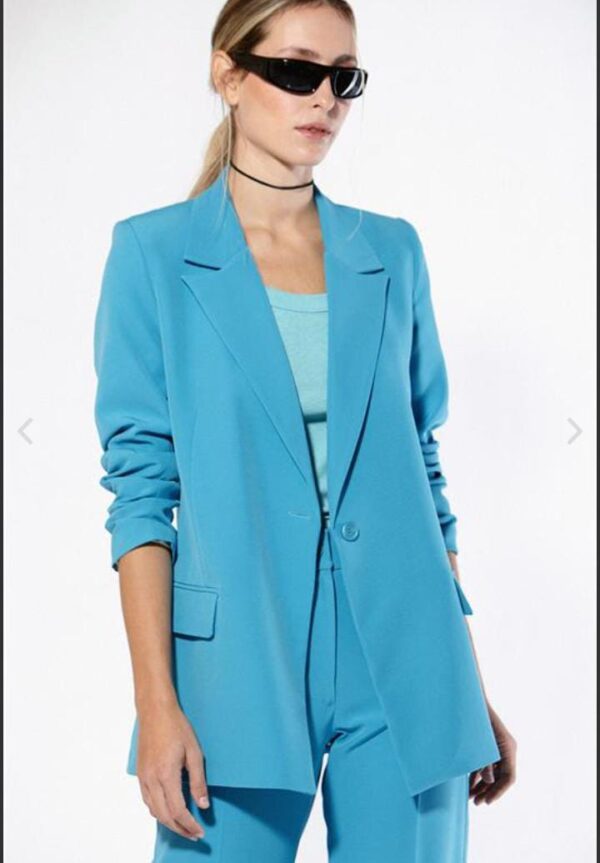Go to the previous product photo
Viewport: 600px width, 863px height.
(x=26, y=431)
